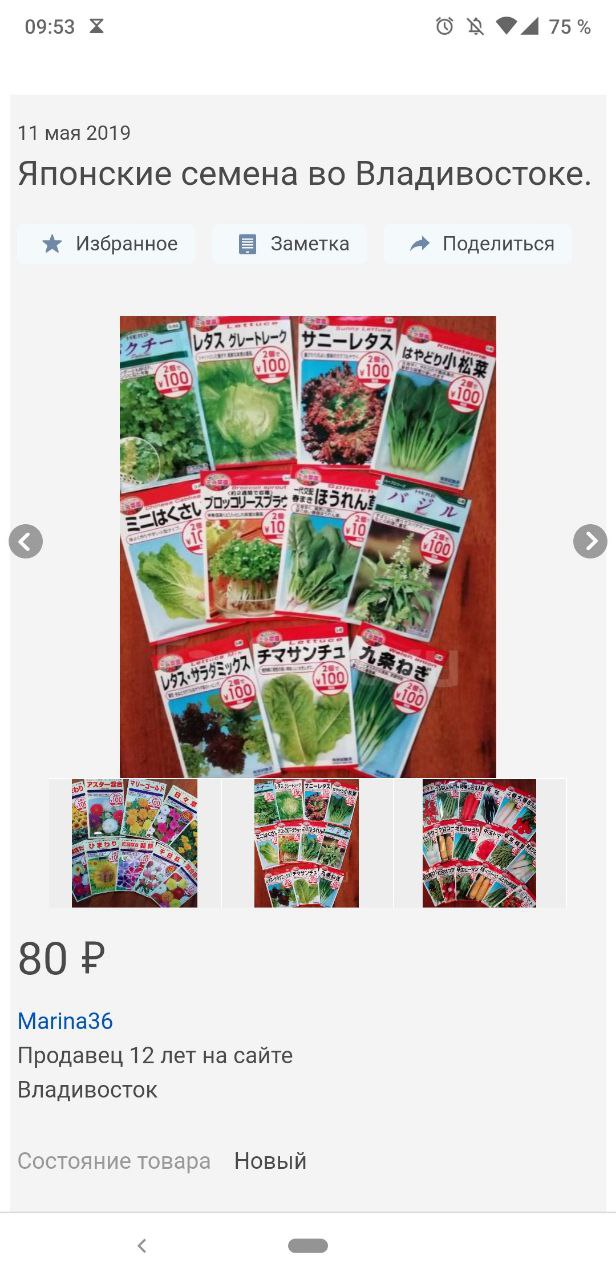616x1280 pixels.
Task: Show next photo with right arrow
Action: 590,541
